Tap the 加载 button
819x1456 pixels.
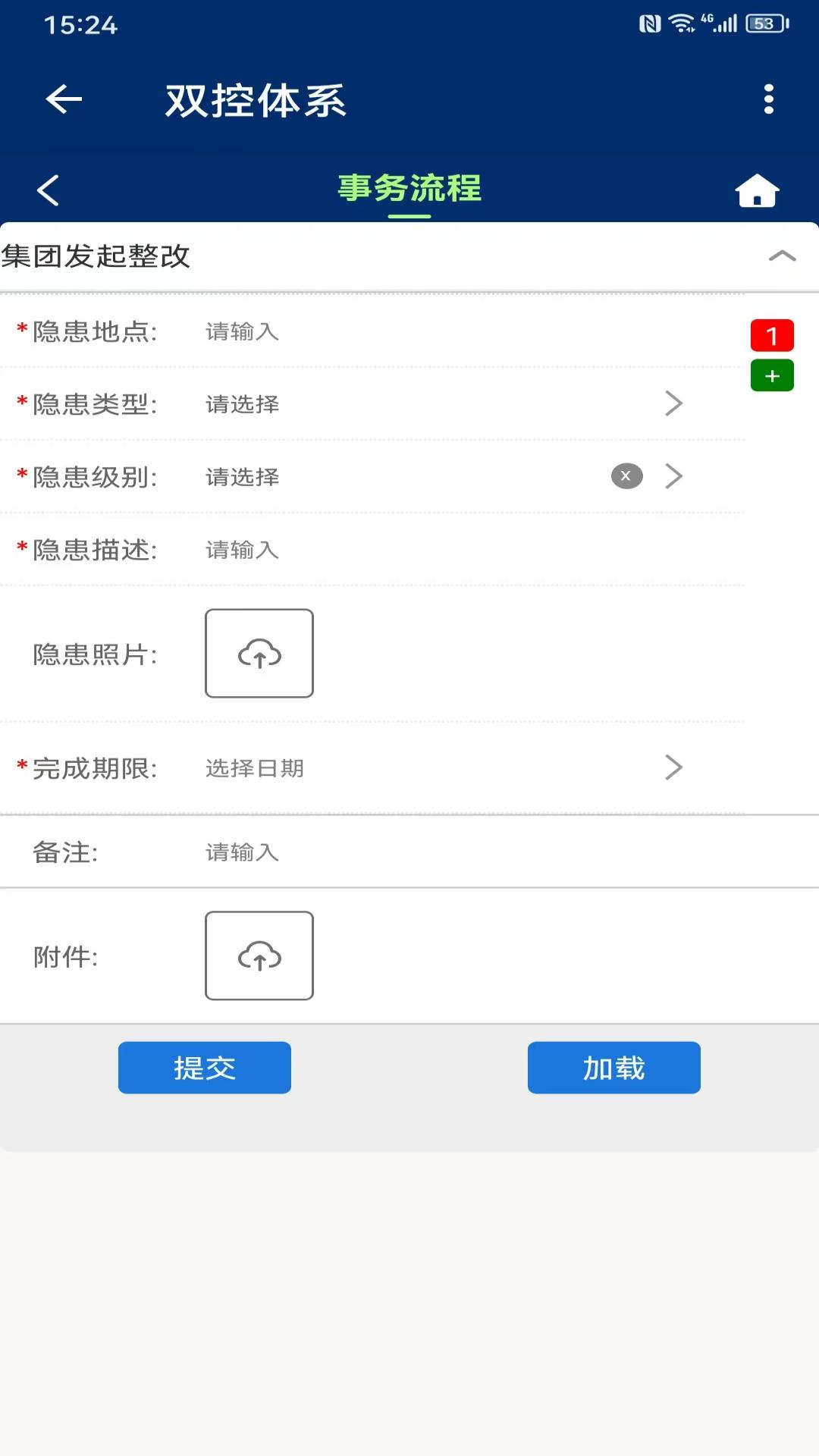614,1068
